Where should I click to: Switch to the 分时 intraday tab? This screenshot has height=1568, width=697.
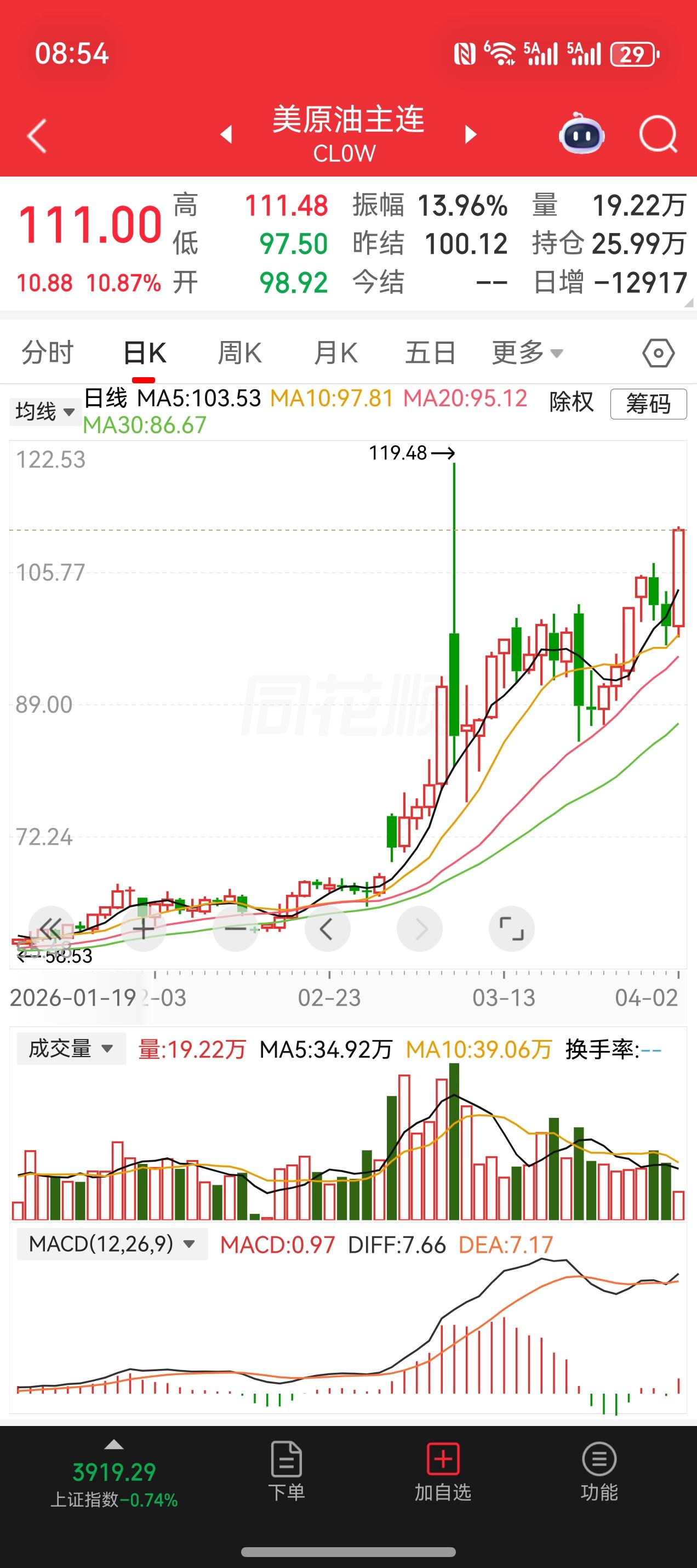point(50,352)
